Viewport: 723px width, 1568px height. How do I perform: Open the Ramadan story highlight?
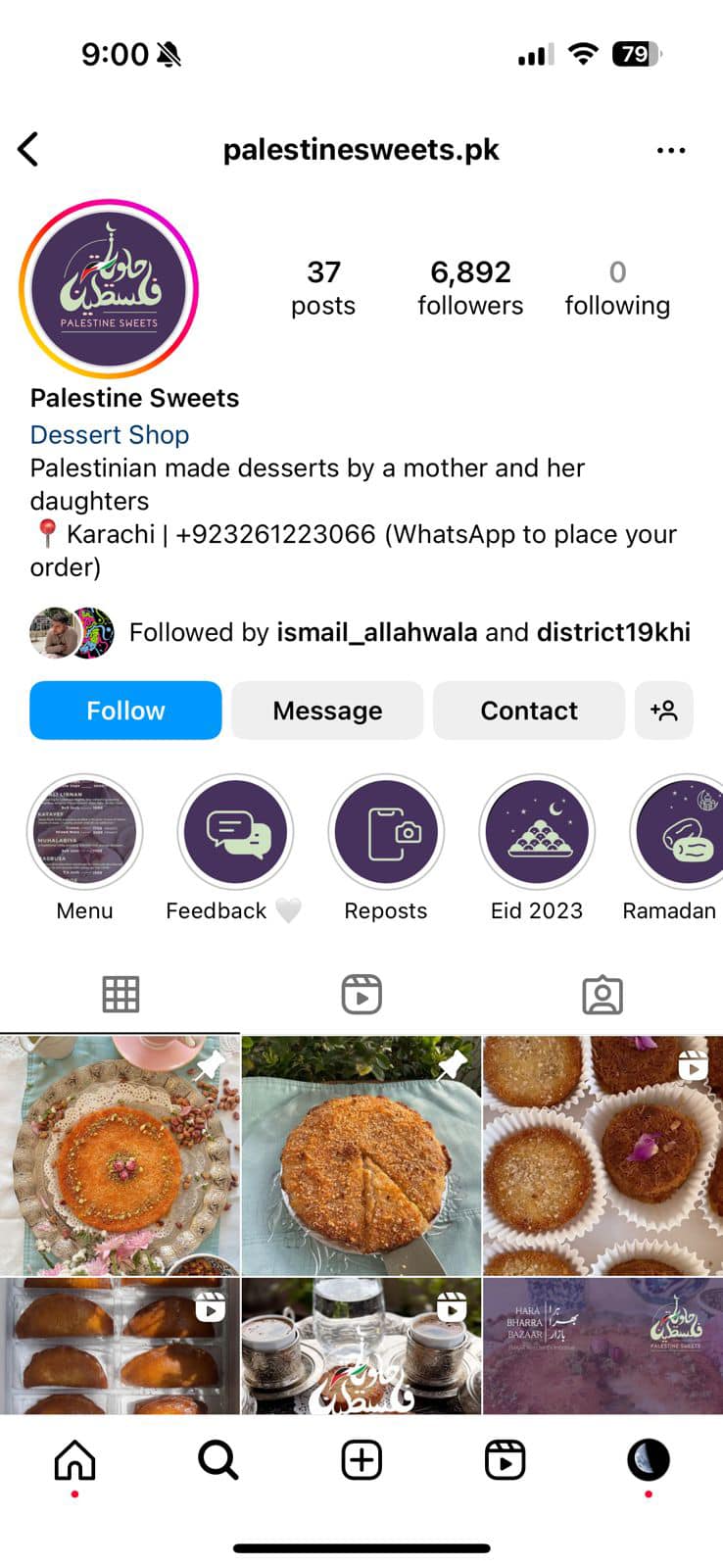[678, 832]
